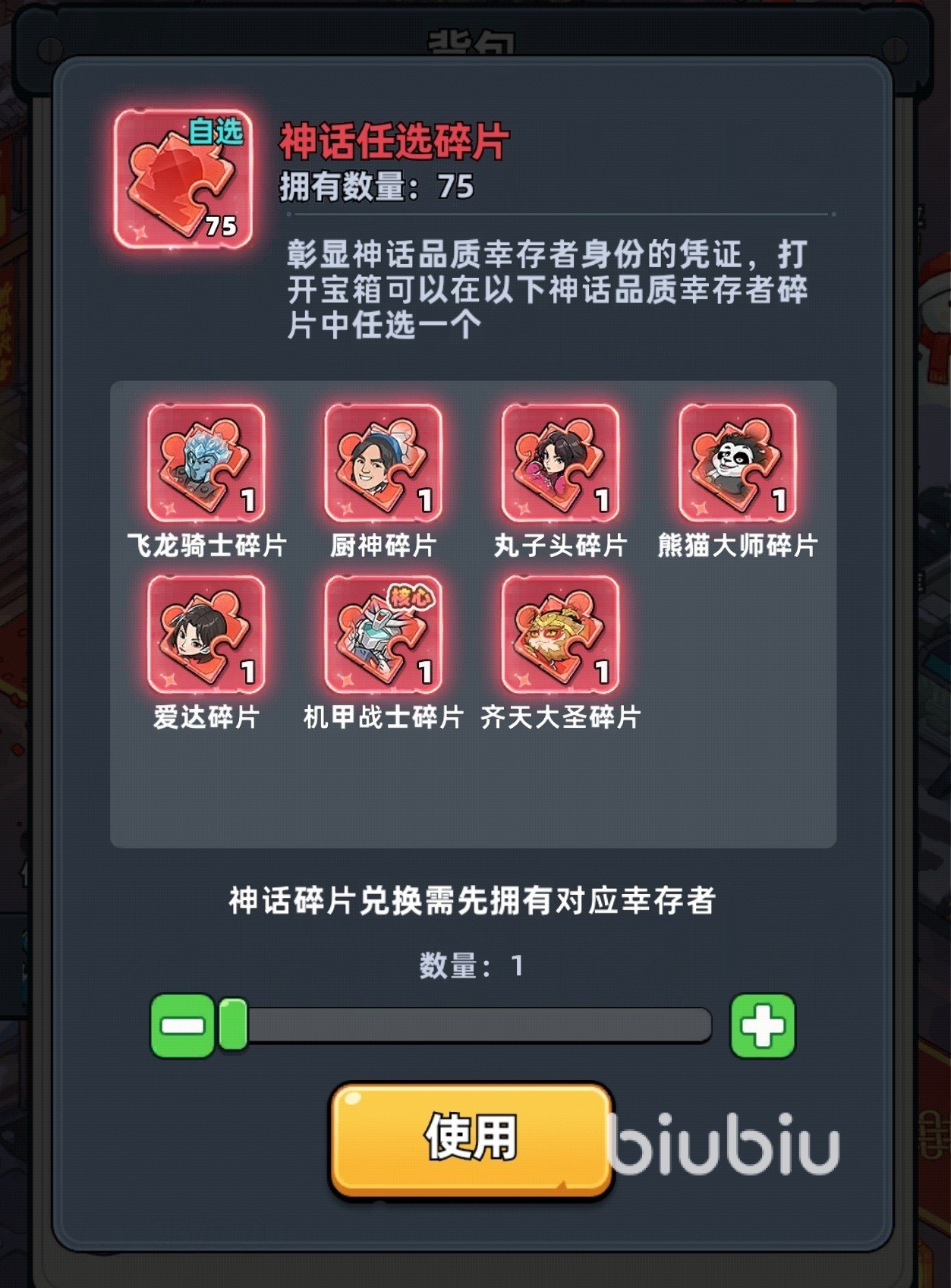Image resolution: width=951 pixels, height=1288 pixels.
Task: Choose the 爱达碎片 fragment
Action: [206, 635]
